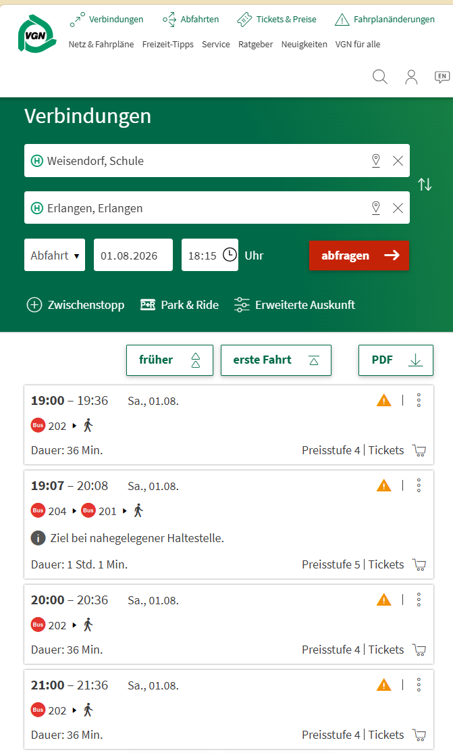Edit the 18:15 time field
Viewport: 453px width, 753px height.
[x=209, y=255]
